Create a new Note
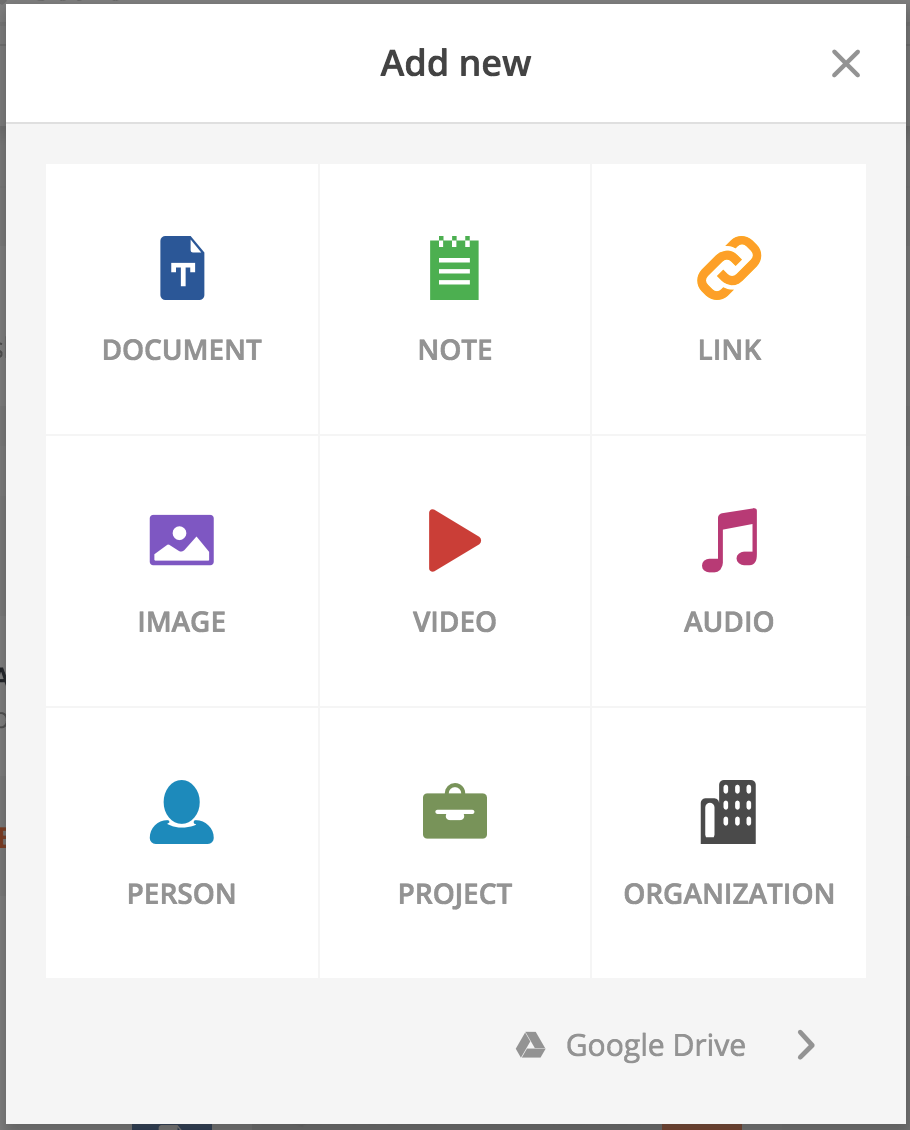910x1130 pixels. 455,299
